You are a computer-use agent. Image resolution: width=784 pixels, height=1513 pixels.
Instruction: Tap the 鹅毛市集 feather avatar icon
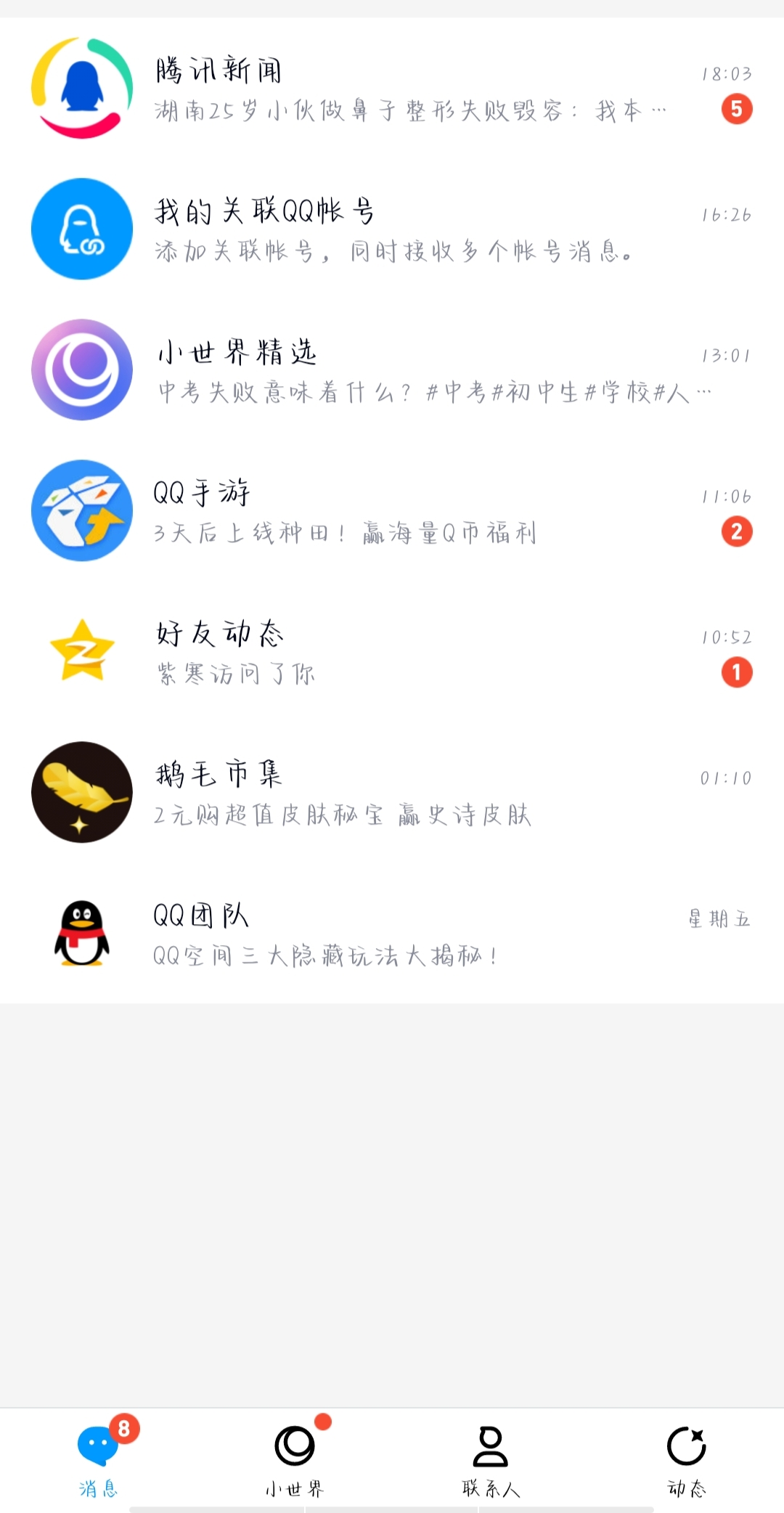click(81, 793)
